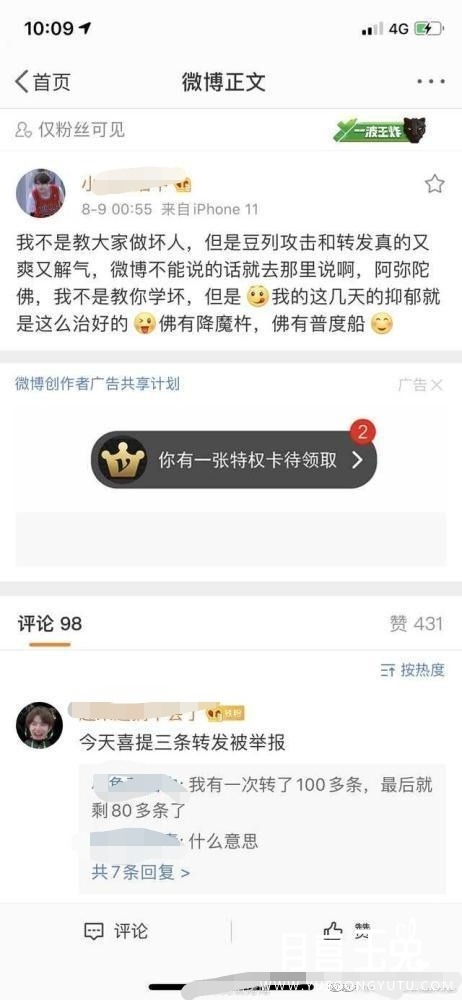Switch to 赞 431 tab

click(x=416, y=623)
